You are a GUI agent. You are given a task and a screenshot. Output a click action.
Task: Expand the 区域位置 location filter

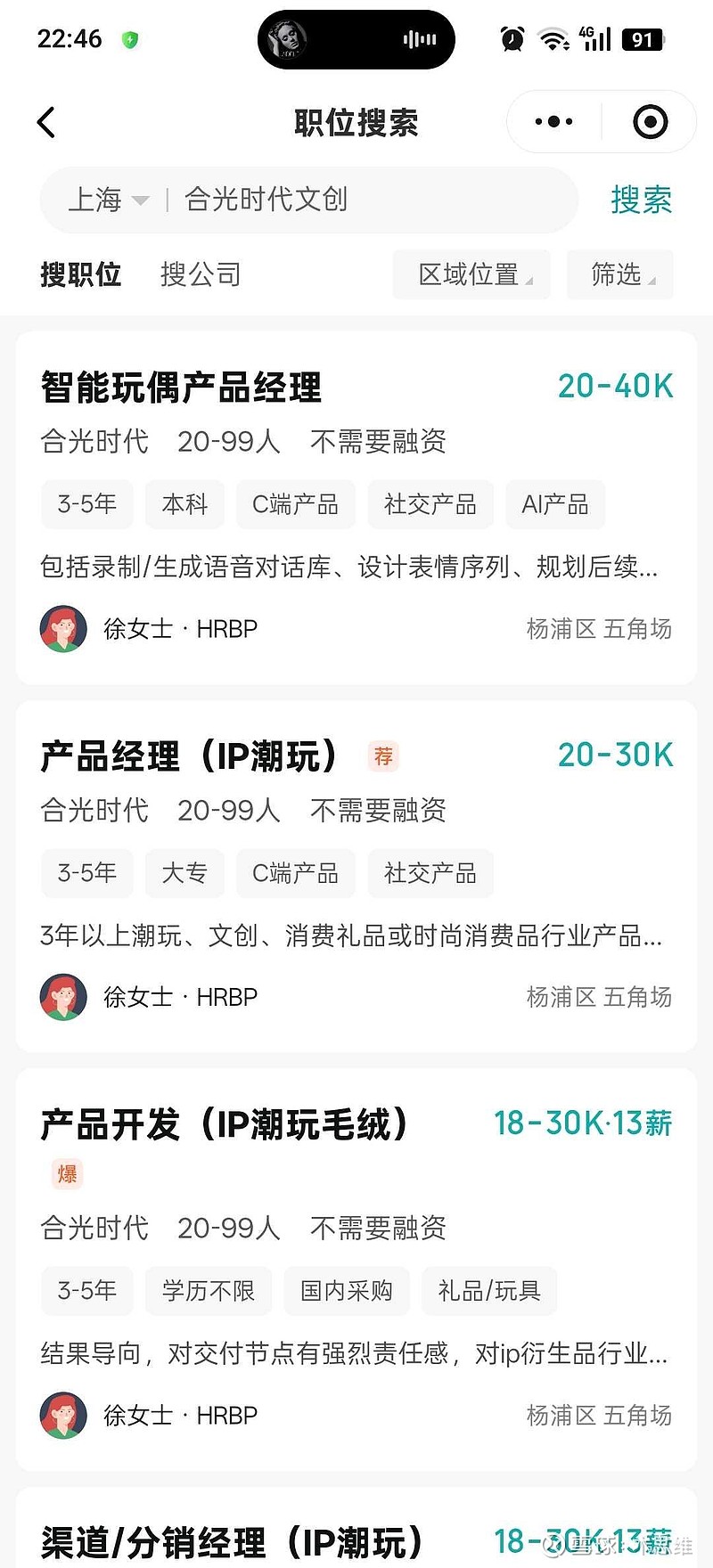tap(471, 274)
